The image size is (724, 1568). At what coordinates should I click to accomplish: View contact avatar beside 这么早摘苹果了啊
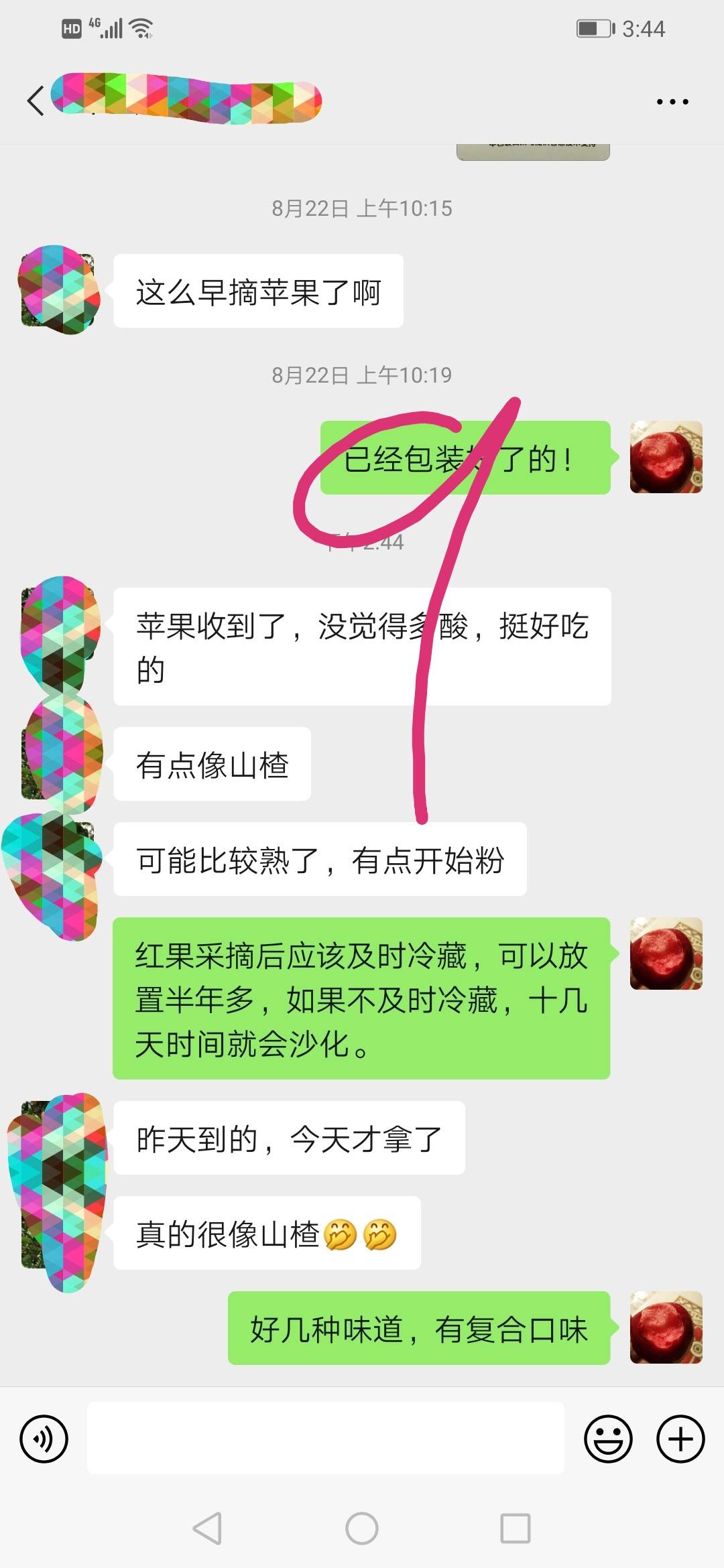(x=58, y=290)
